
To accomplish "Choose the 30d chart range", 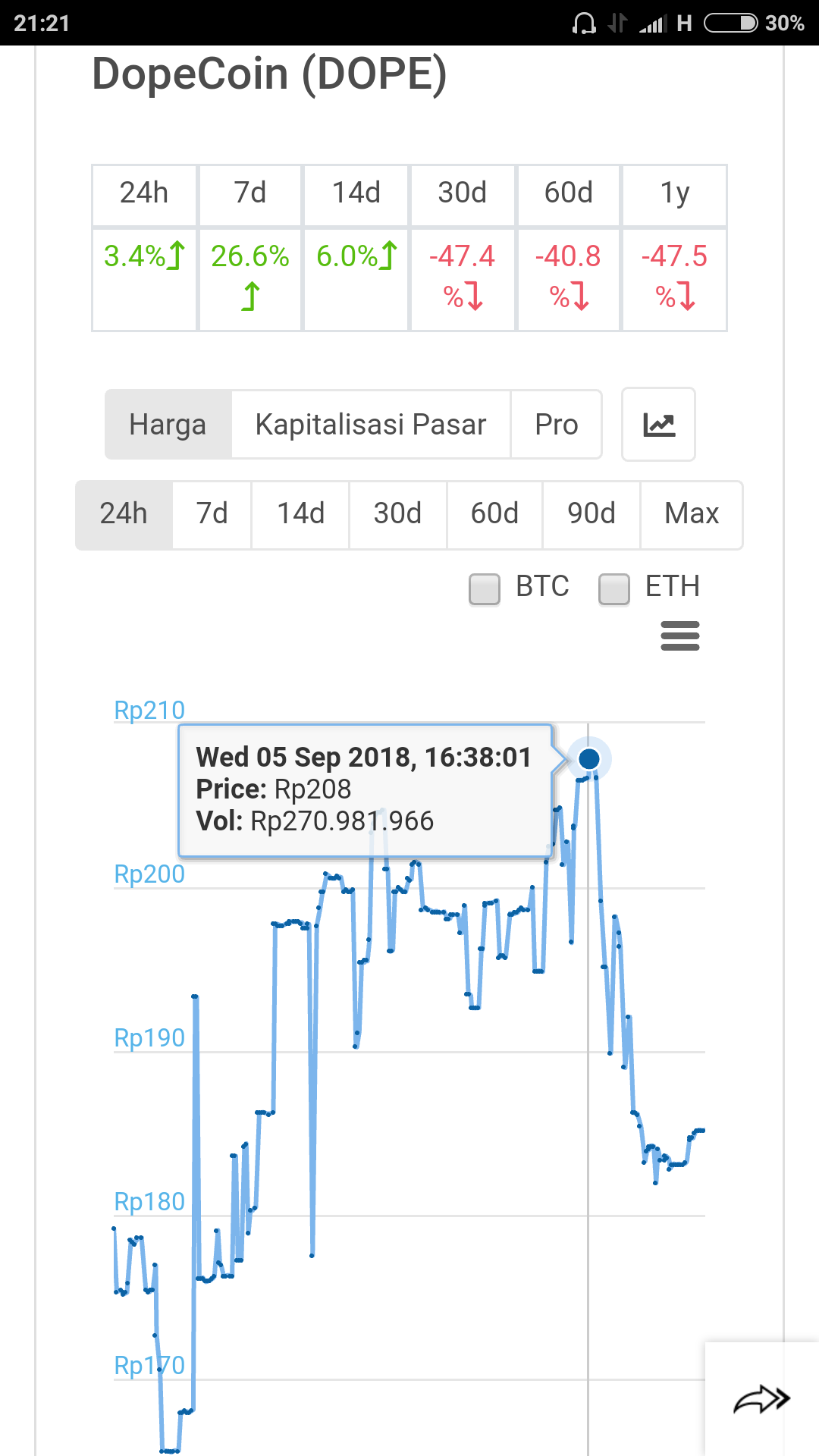I will pos(397,514).
